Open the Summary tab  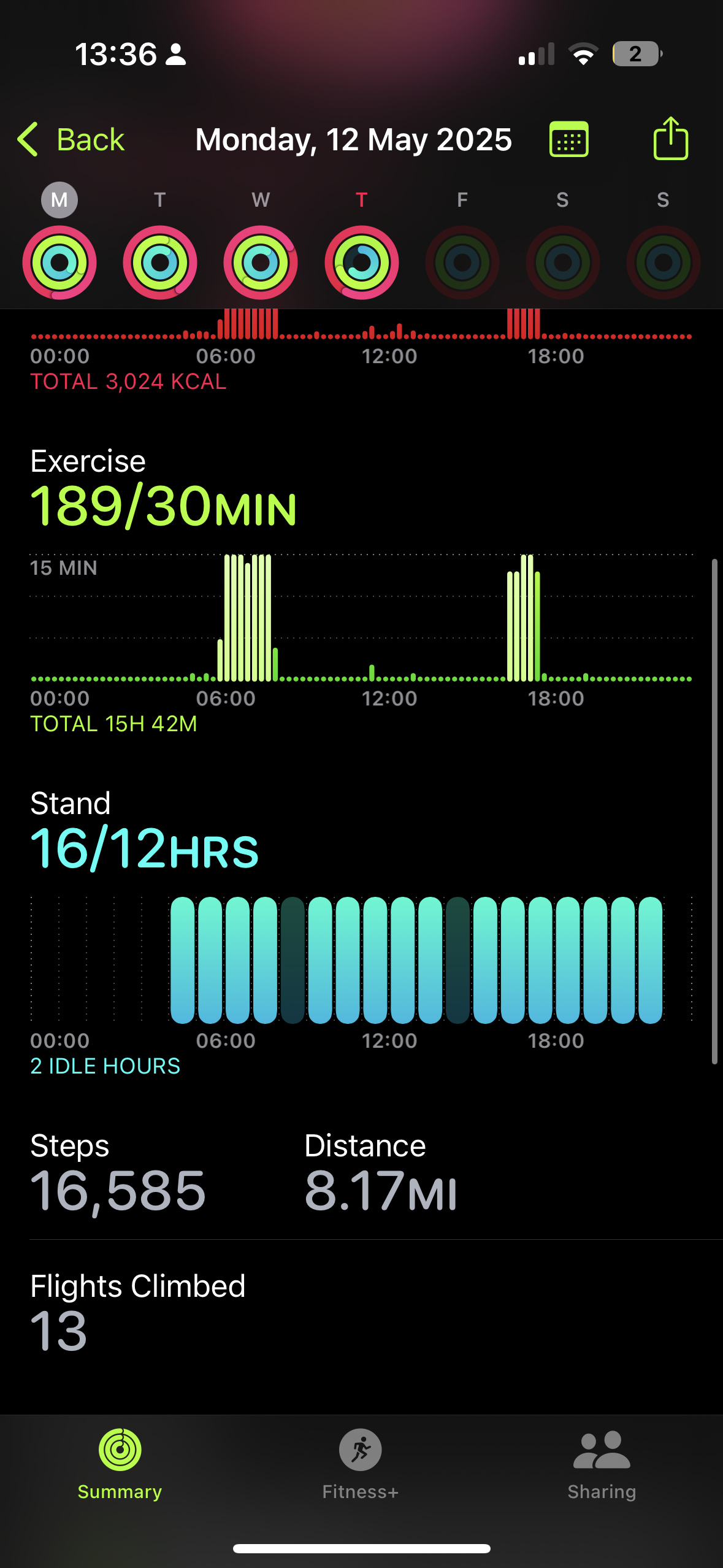pyautogui.click(x=120, y=1464)
